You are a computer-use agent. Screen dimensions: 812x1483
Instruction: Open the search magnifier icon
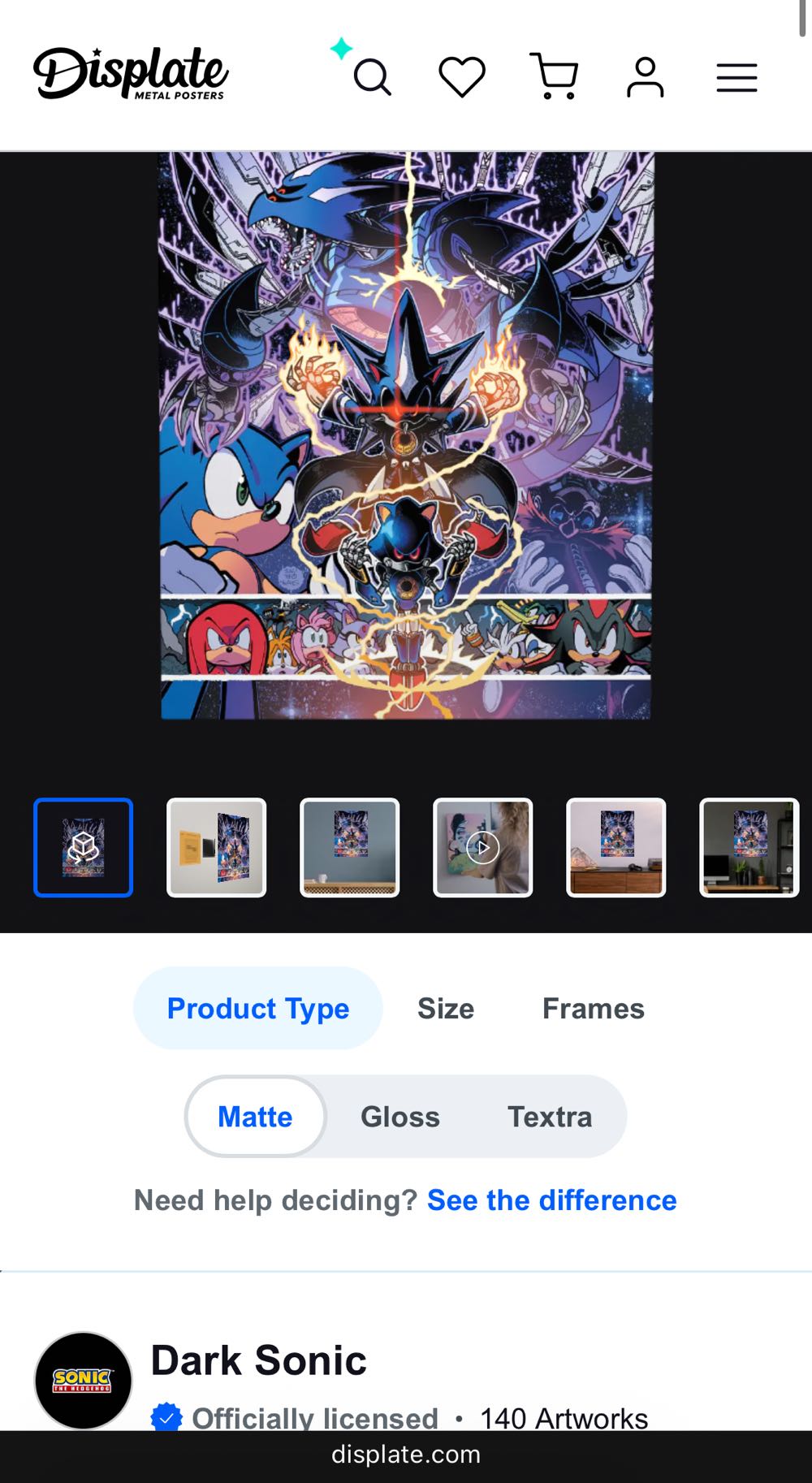coord(372,78)
